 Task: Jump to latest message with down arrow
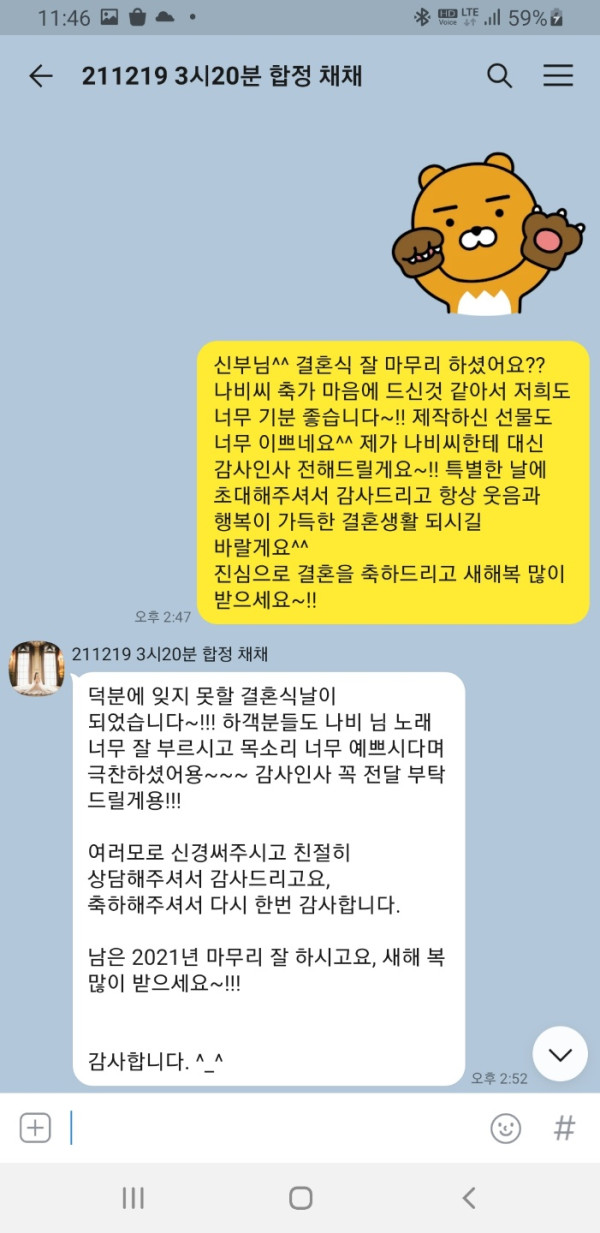click(x=559, y=1053)
